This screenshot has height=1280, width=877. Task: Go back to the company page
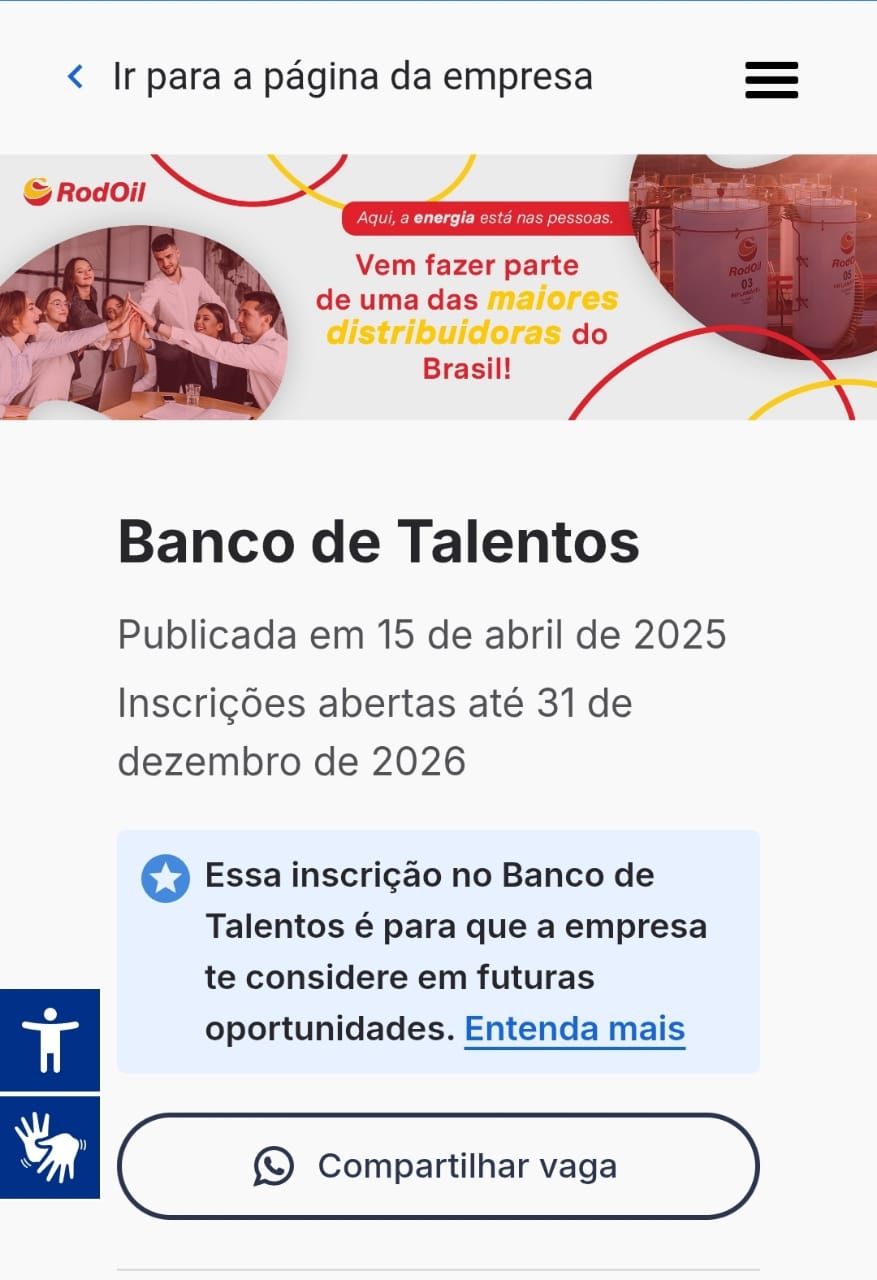329,77
